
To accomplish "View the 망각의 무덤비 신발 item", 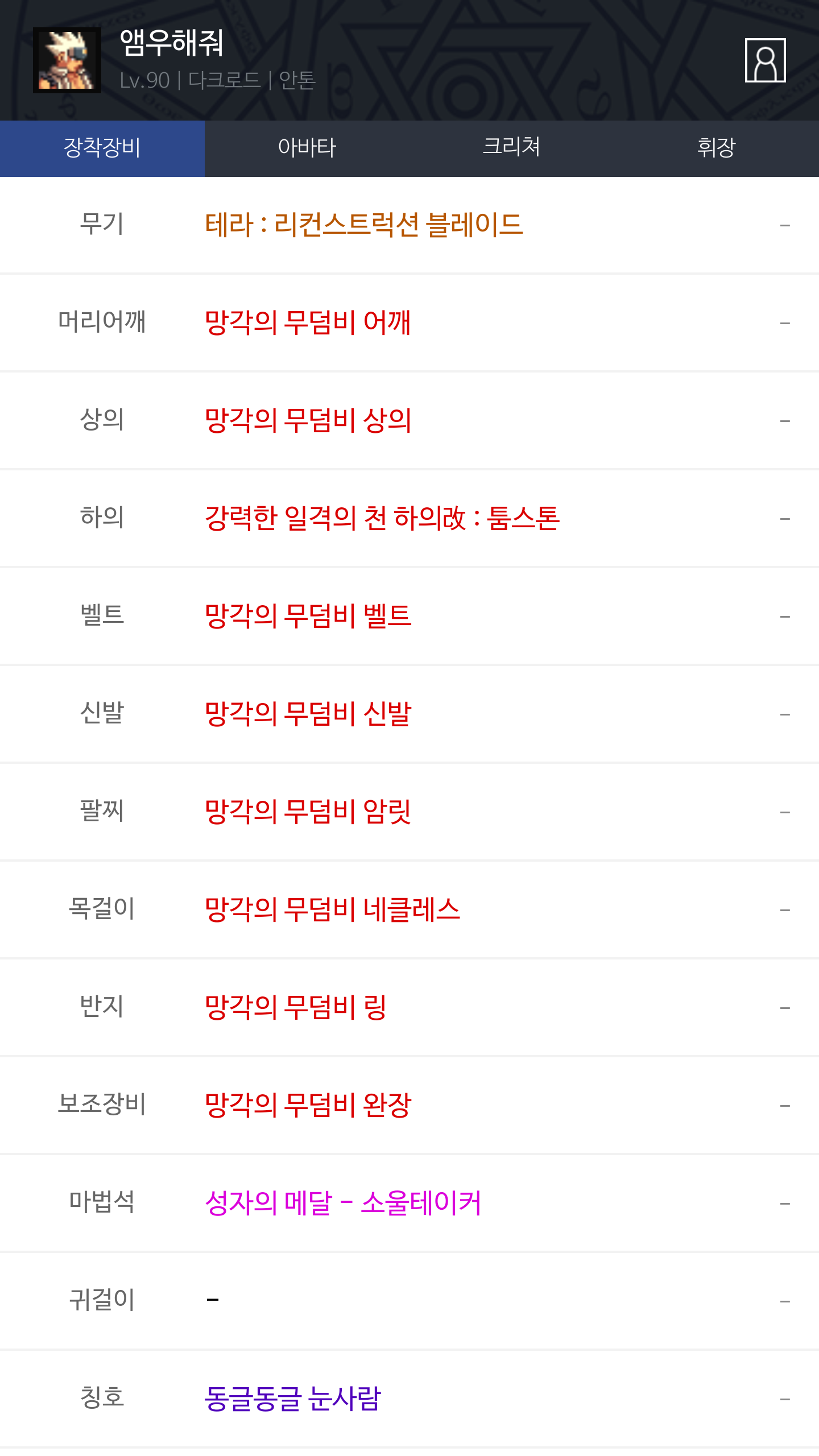I will click(x=308, y=714).
